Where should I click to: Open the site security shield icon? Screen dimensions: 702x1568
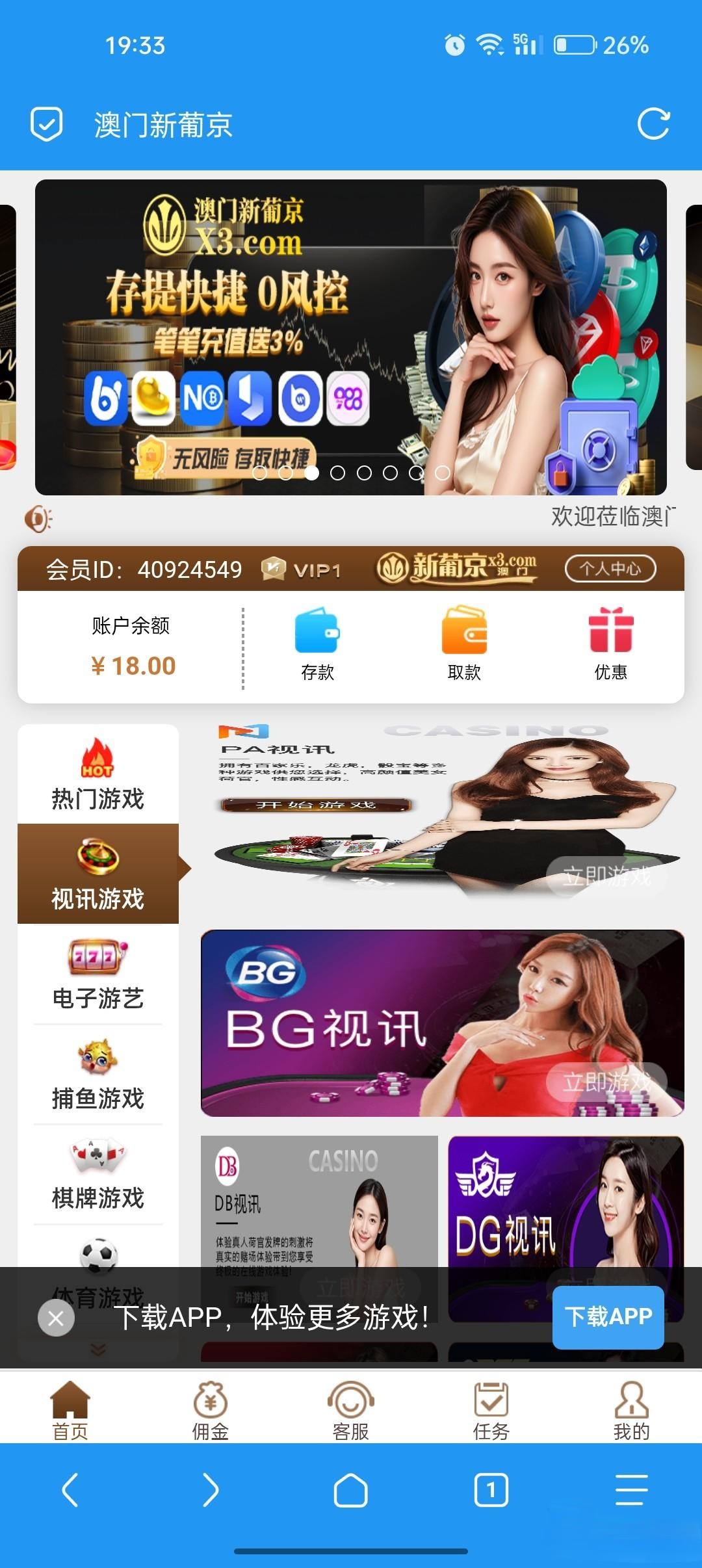coord(47,124)
